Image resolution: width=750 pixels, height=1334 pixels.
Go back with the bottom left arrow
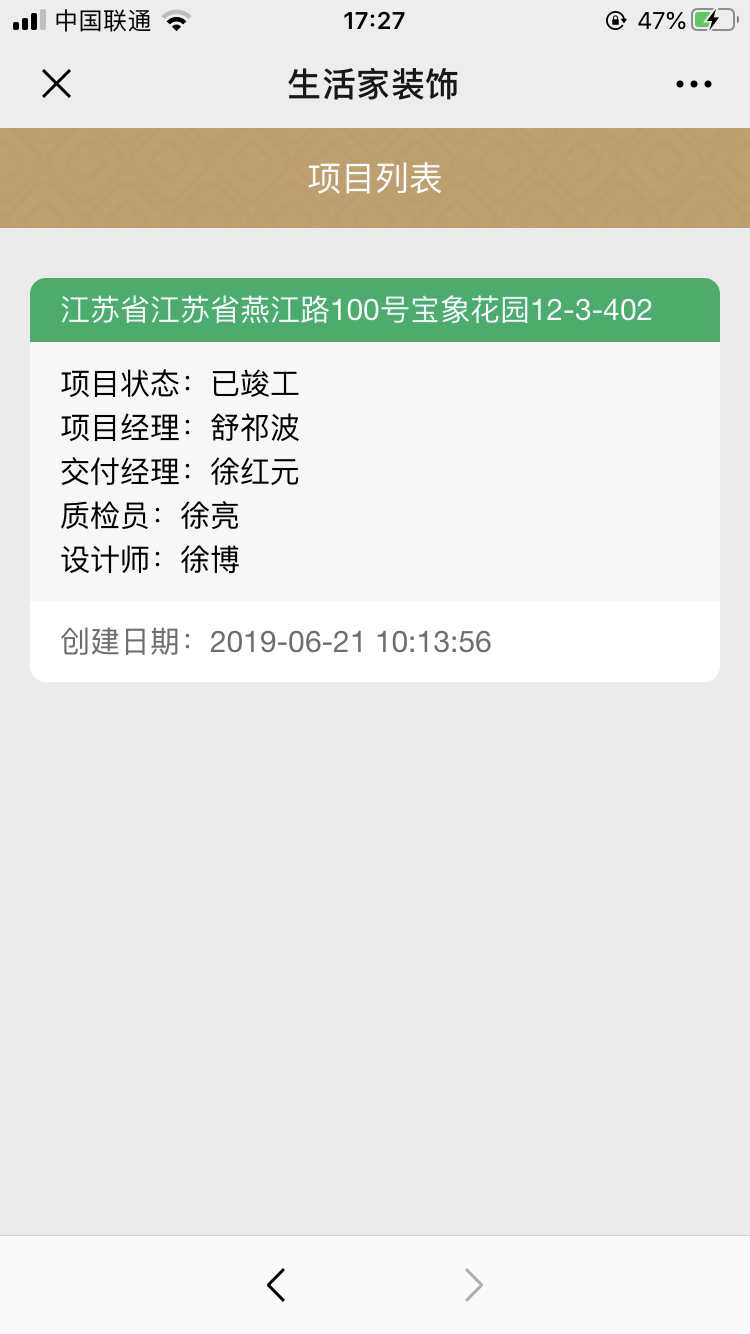pyautogui.click(x=277, y=1285)
